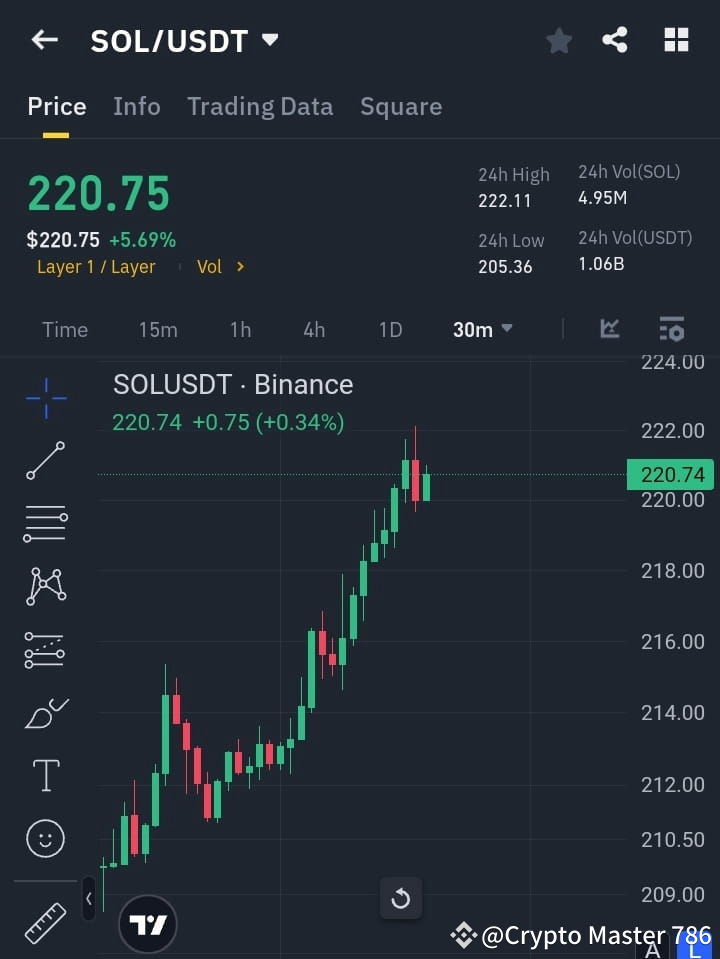Open the 30m timeframe dropdown
The height and width of the screenshot is (959, 720).
(x=482, y=329)
